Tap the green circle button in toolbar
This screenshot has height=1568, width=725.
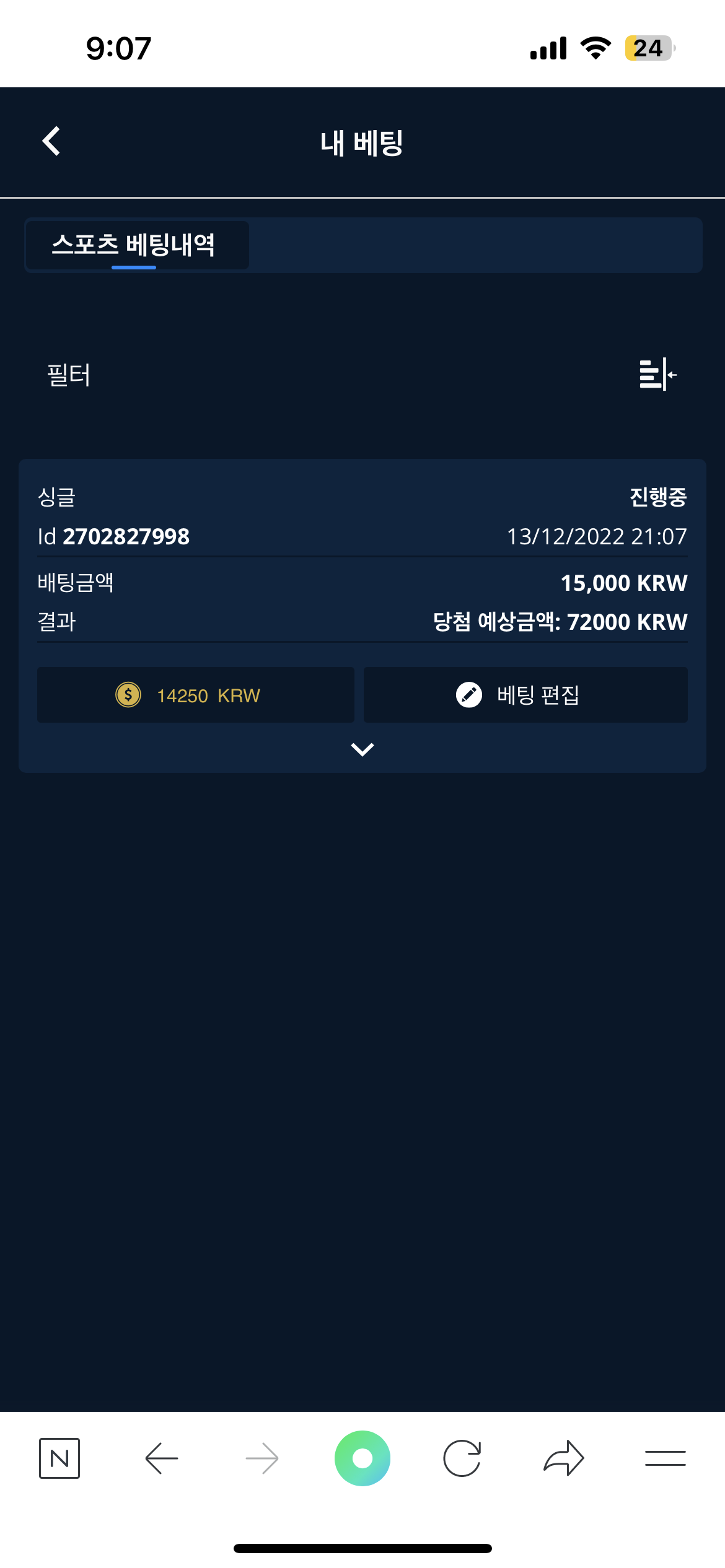pyautogui.click(x=362, y=1458)
